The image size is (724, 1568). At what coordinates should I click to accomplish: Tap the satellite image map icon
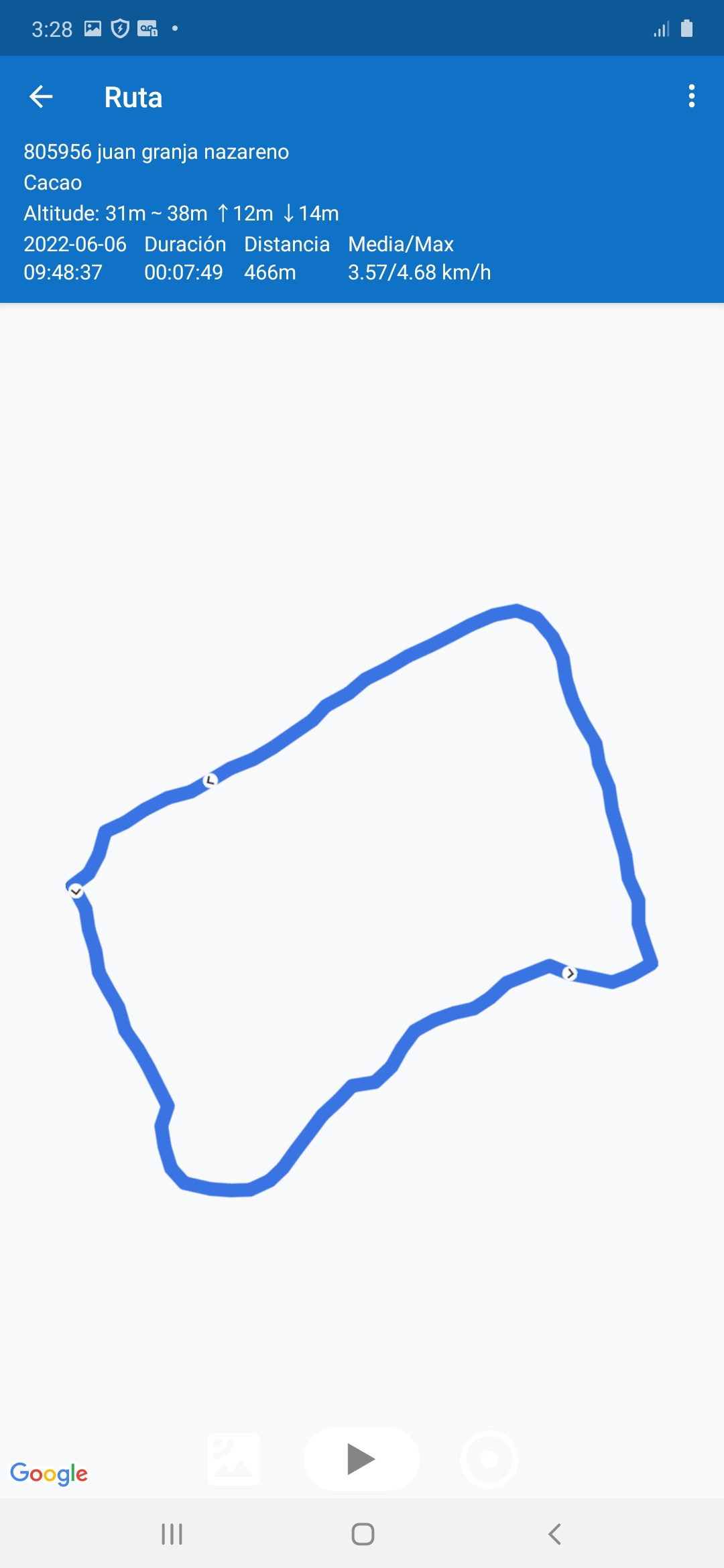pyautogui.click(x=234, y=1459)
